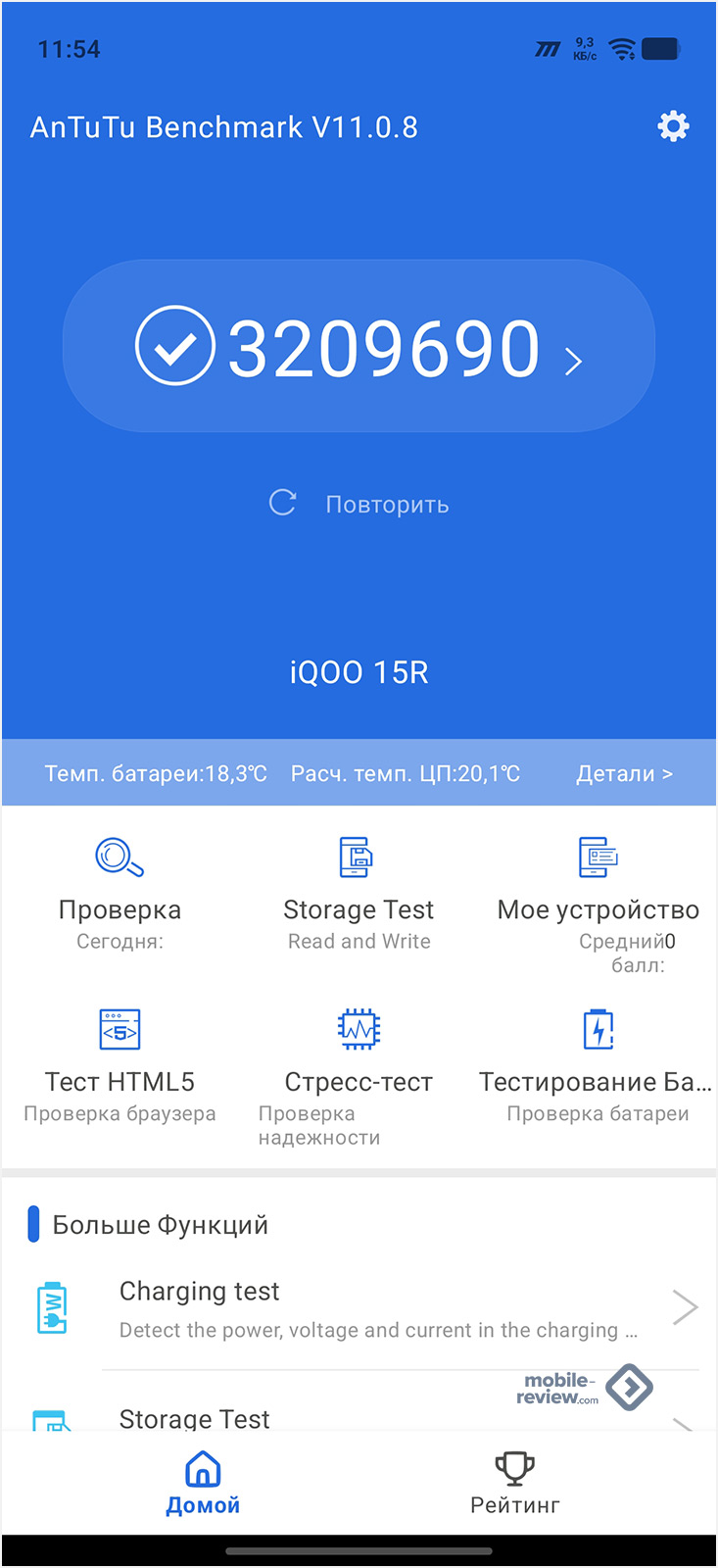This screenshot has height=1568, width=718.
Task: Open AnTuTu settings gear
Action: pyautogui.click(x=673, y=126)
